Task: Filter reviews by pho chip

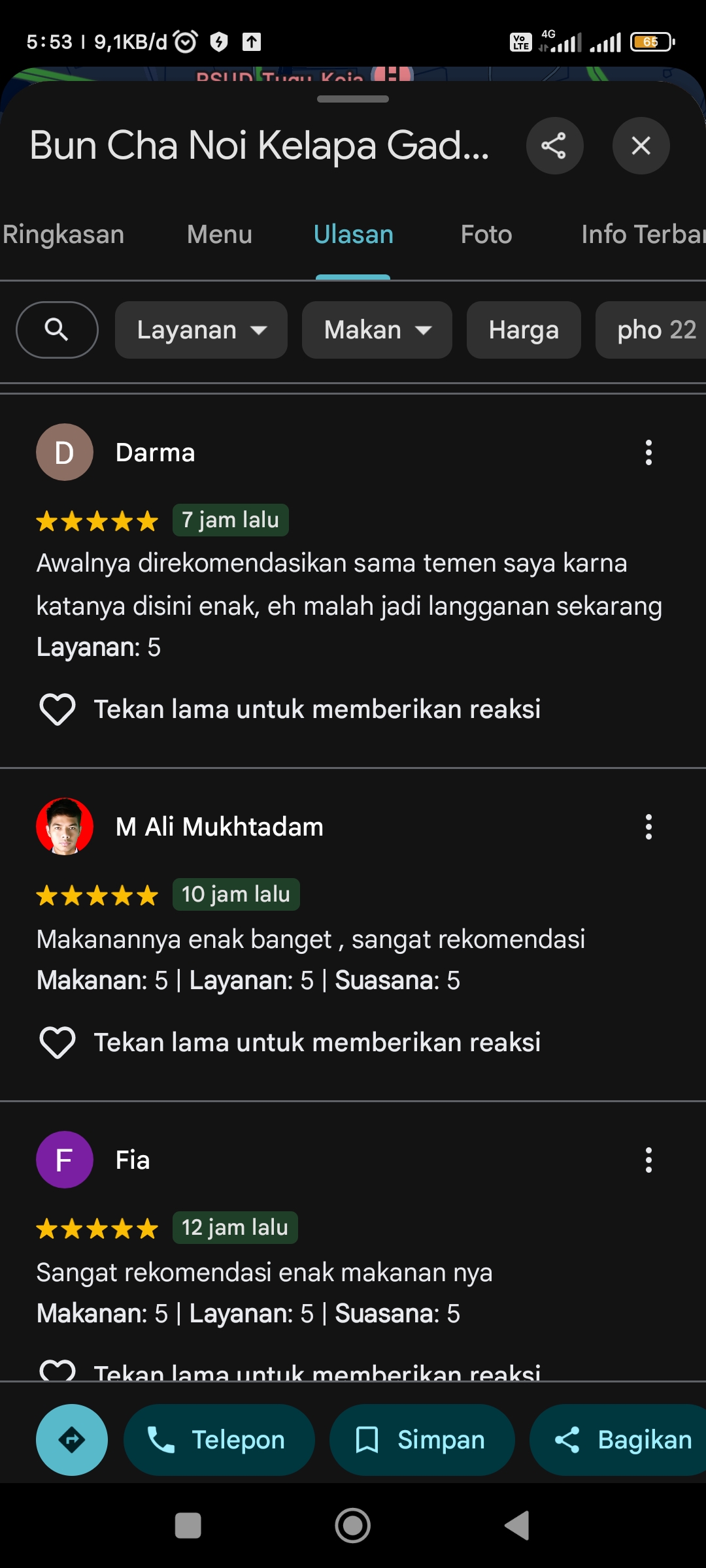Action: click(651, 330)
